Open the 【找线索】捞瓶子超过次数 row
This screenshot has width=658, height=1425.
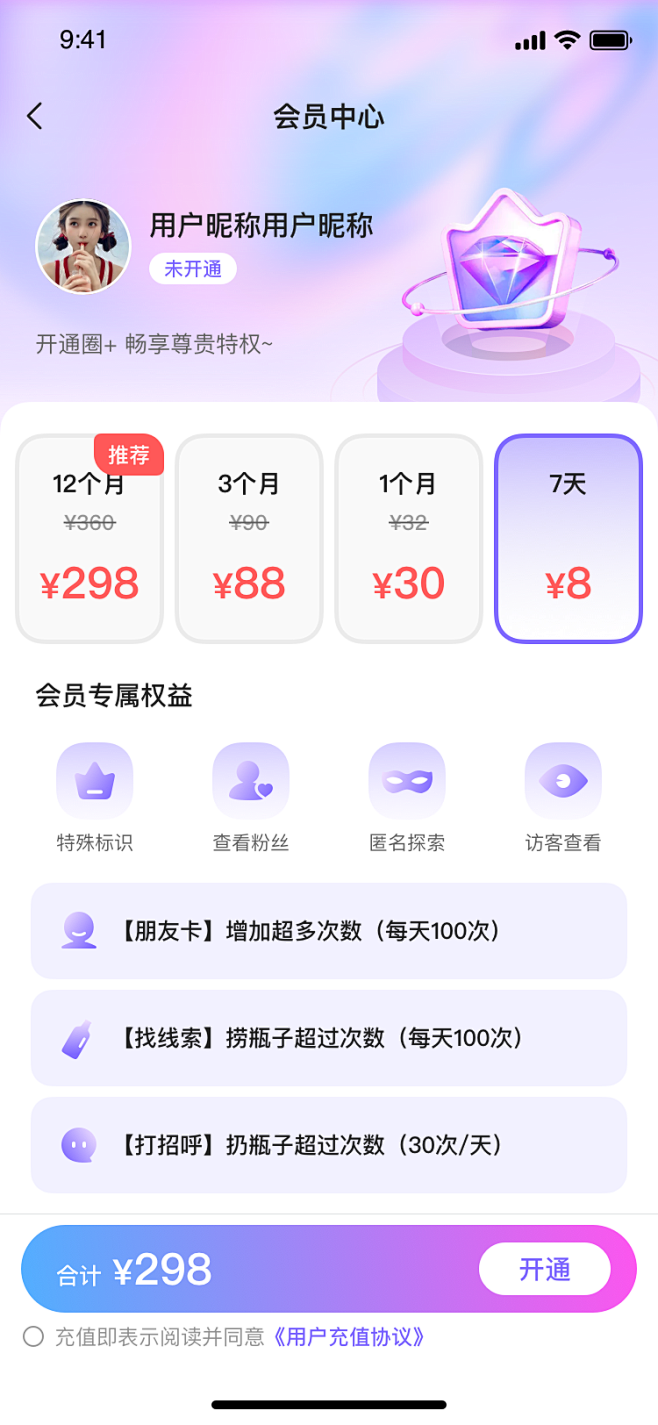[x=329, y=1038]
